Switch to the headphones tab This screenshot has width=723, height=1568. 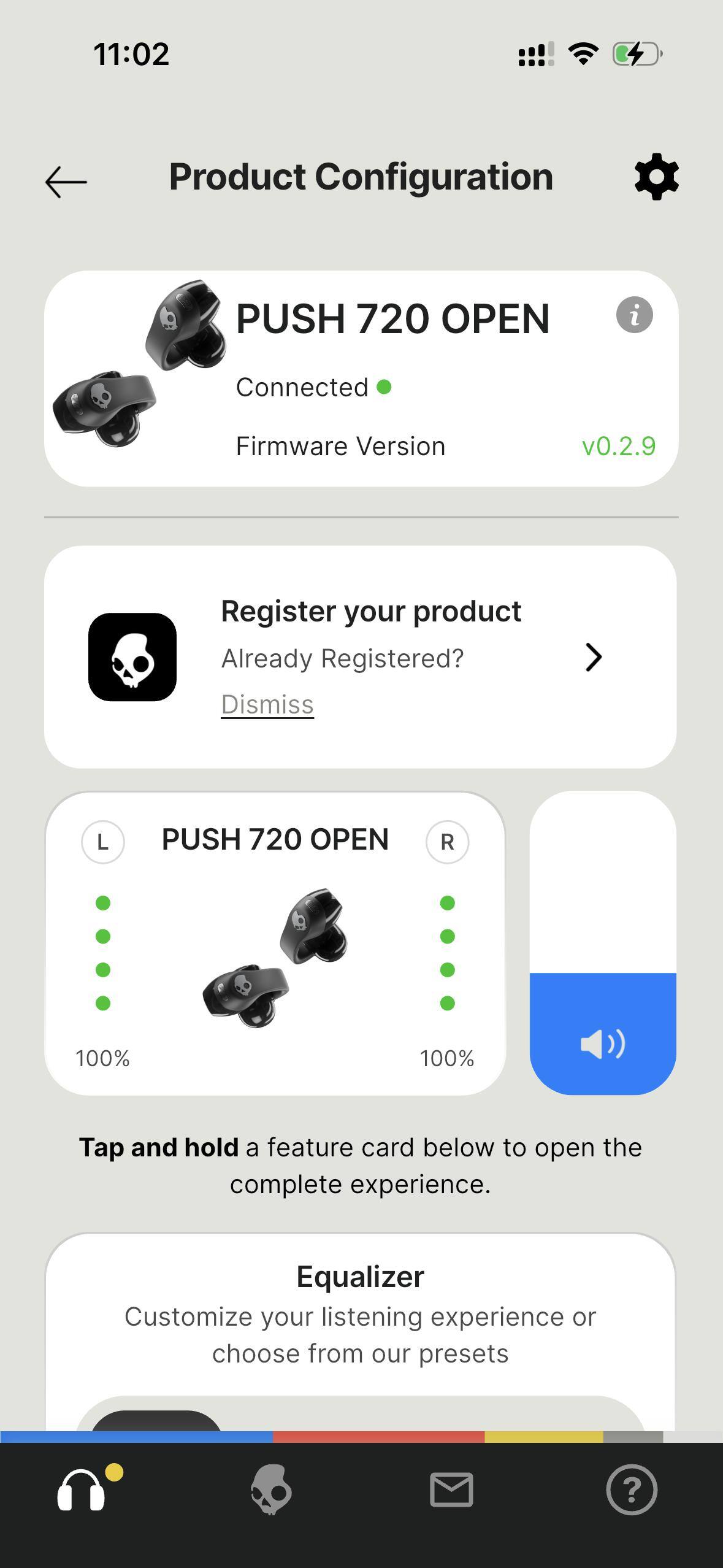(x=82, y=1491)
